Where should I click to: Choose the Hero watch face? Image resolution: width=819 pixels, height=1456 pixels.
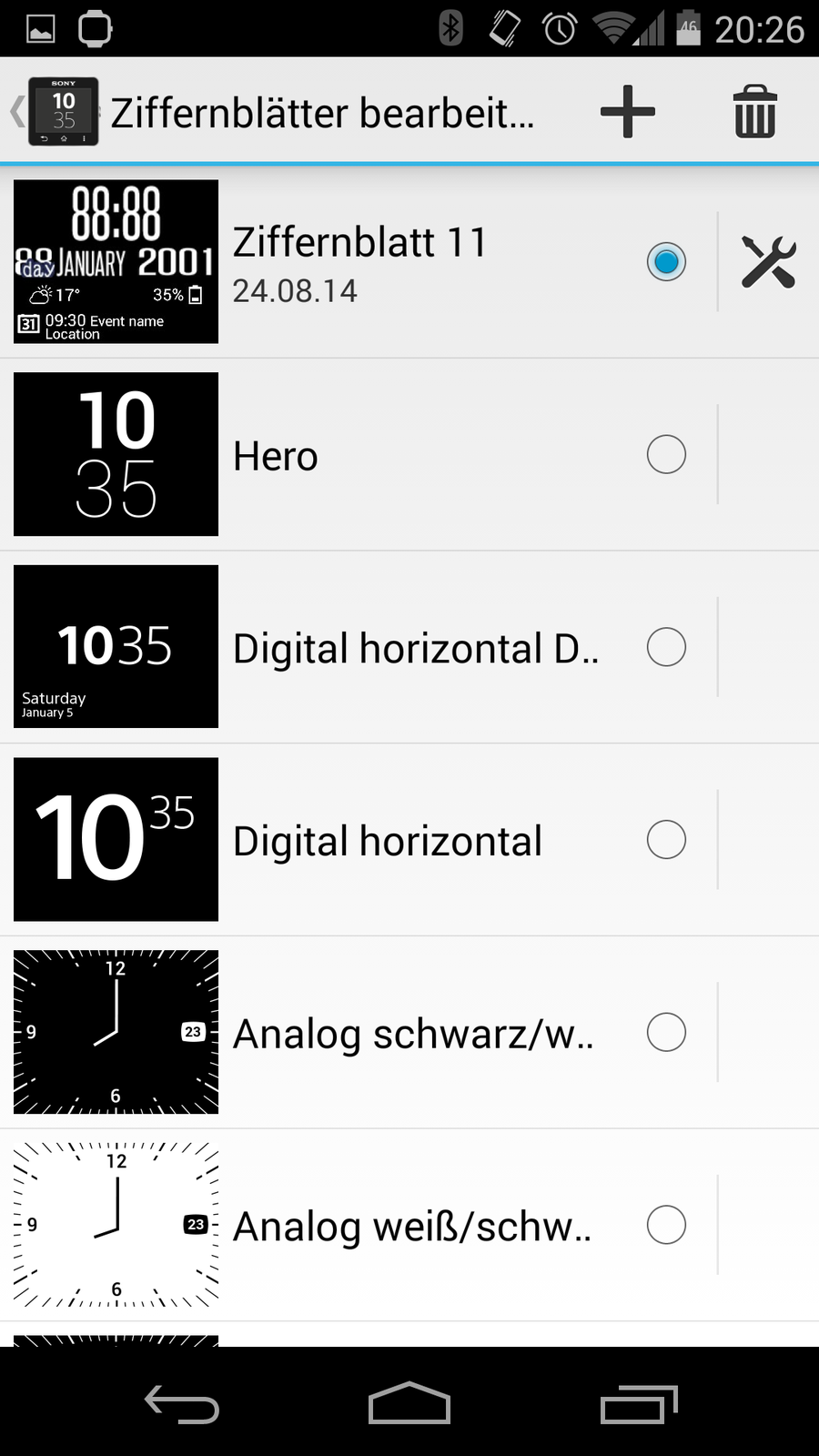pyautogui.click(x=666, y=454)
